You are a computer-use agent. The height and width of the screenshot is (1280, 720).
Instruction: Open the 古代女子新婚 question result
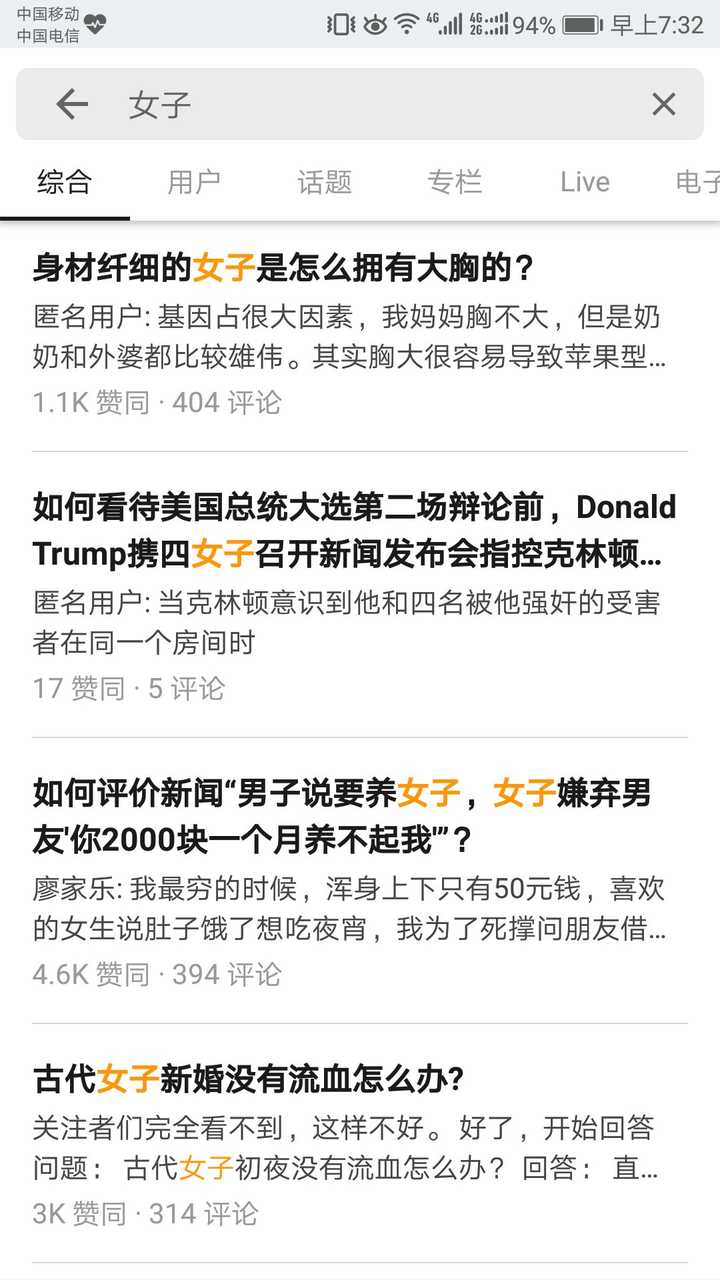(249, 1079)
